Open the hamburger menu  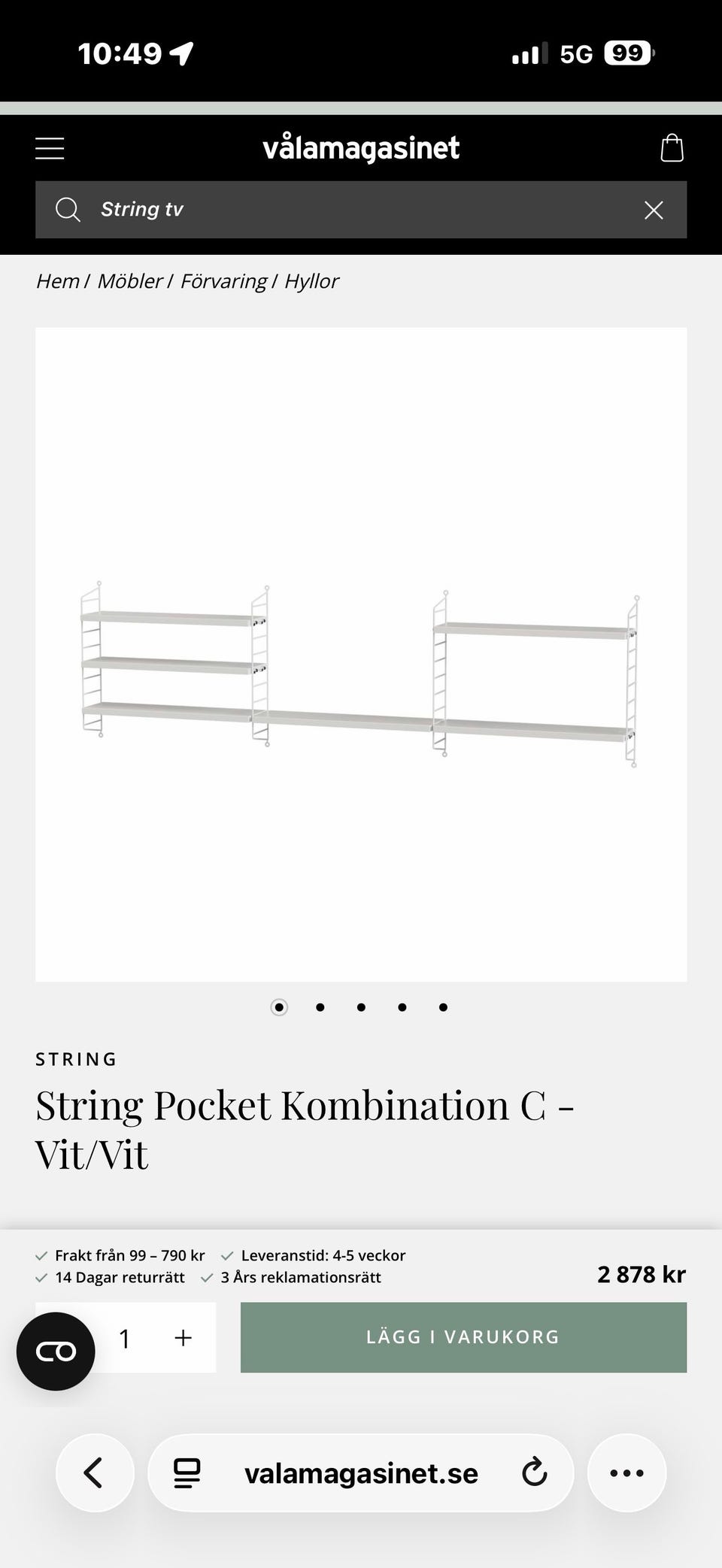coord(50,148)
